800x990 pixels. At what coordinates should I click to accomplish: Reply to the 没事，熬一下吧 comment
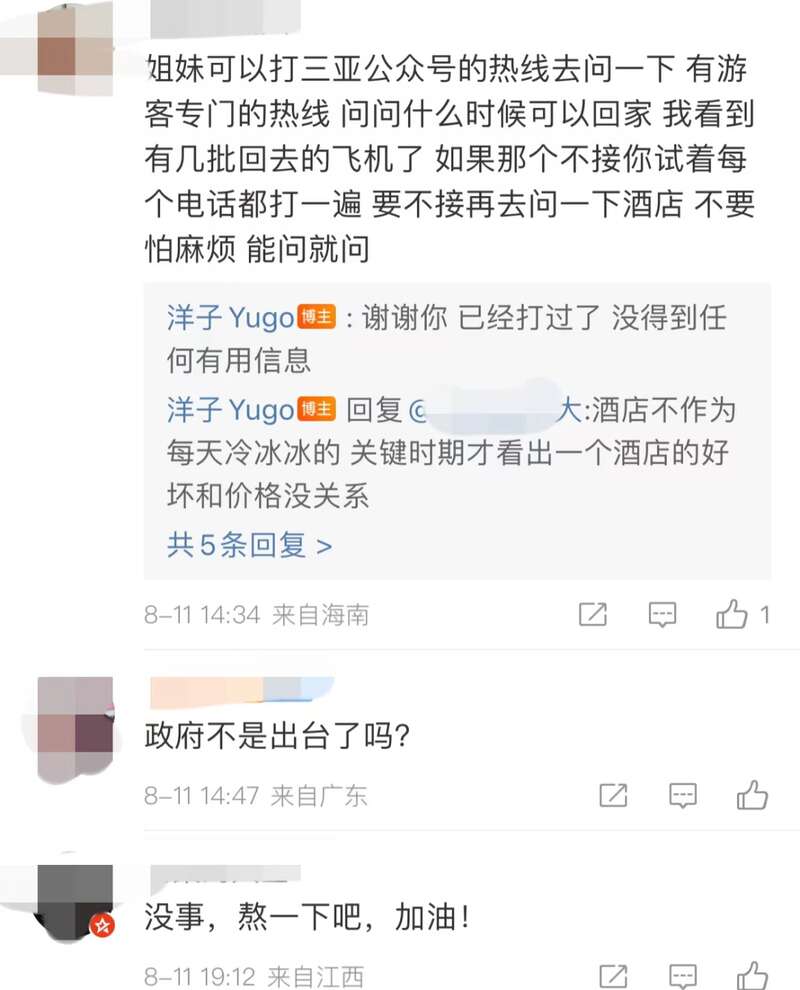(682, 975)
